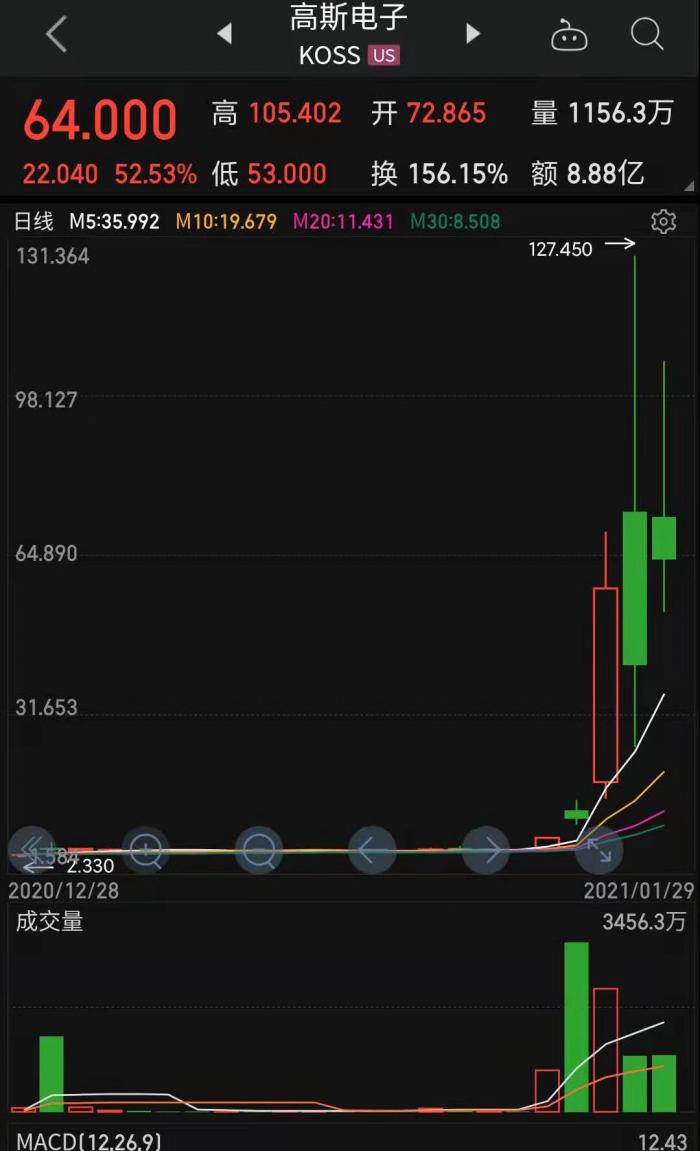Expand chart to full screen

click(x=599, y=851)
